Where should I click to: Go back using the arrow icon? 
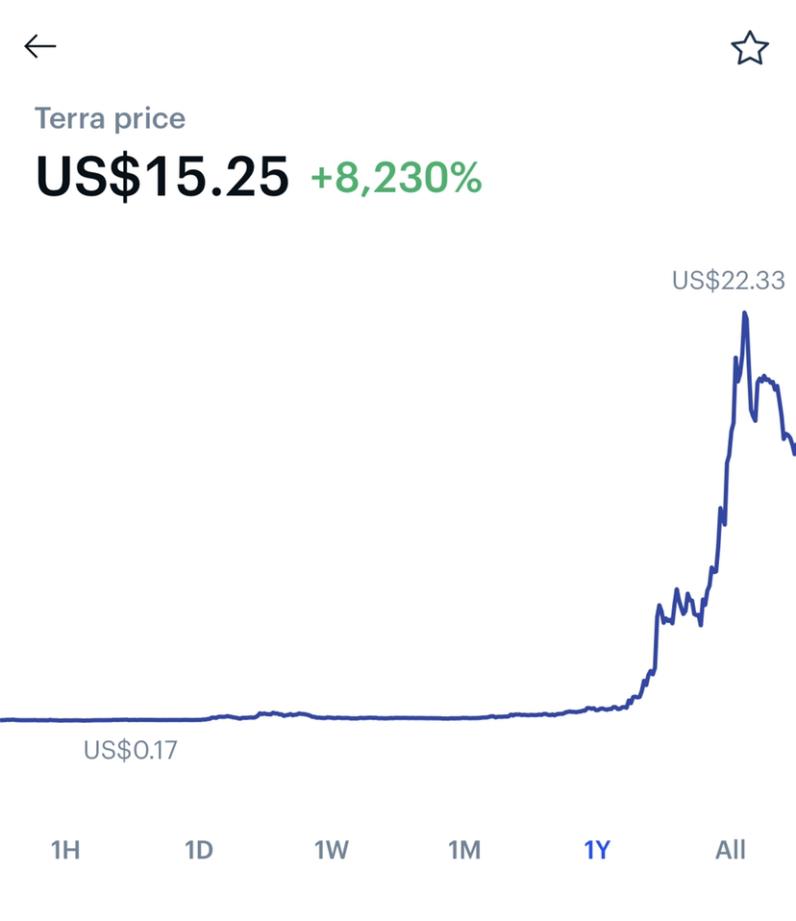[41, 46]
